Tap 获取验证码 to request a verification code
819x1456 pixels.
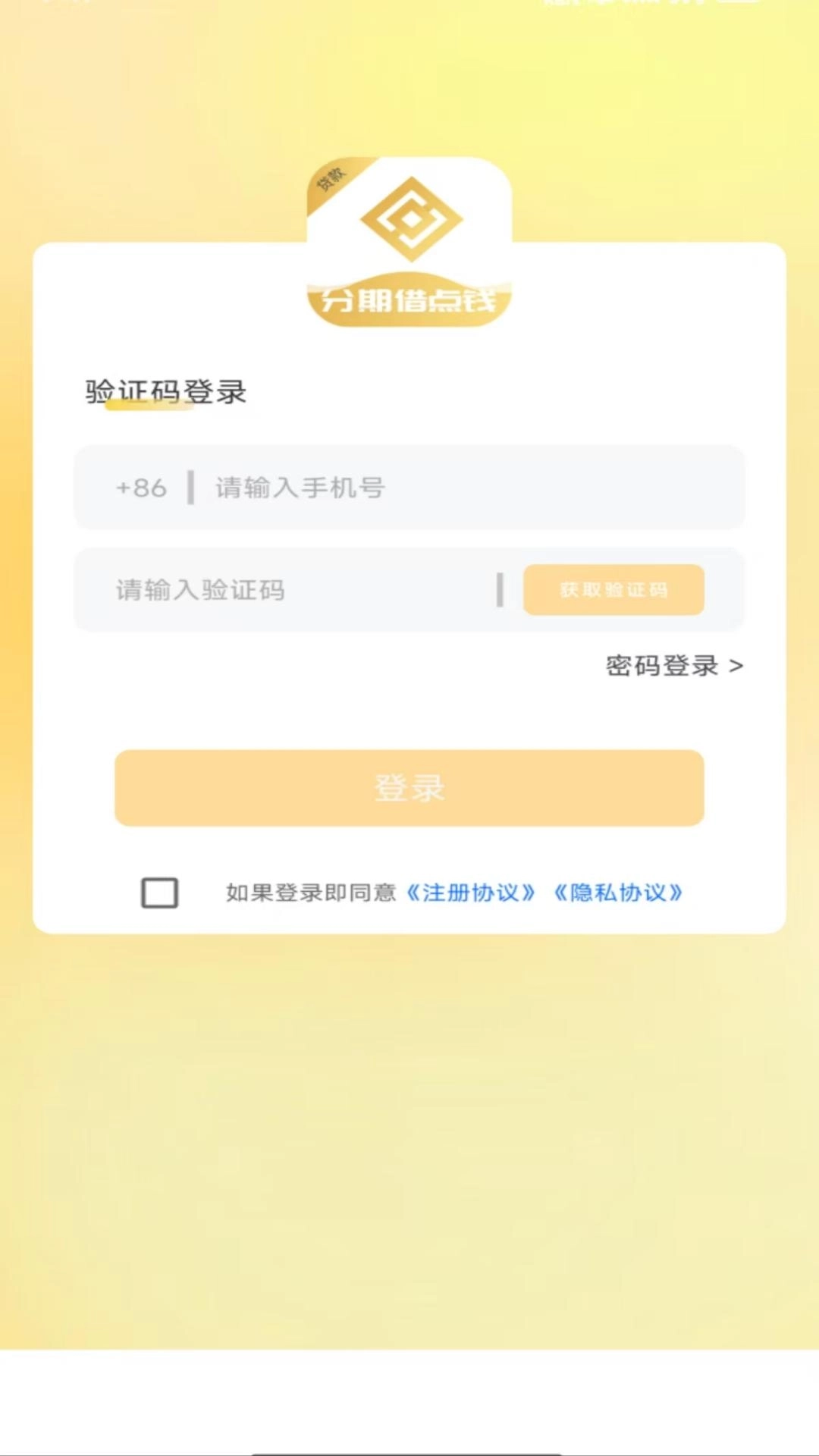point(613,590)
